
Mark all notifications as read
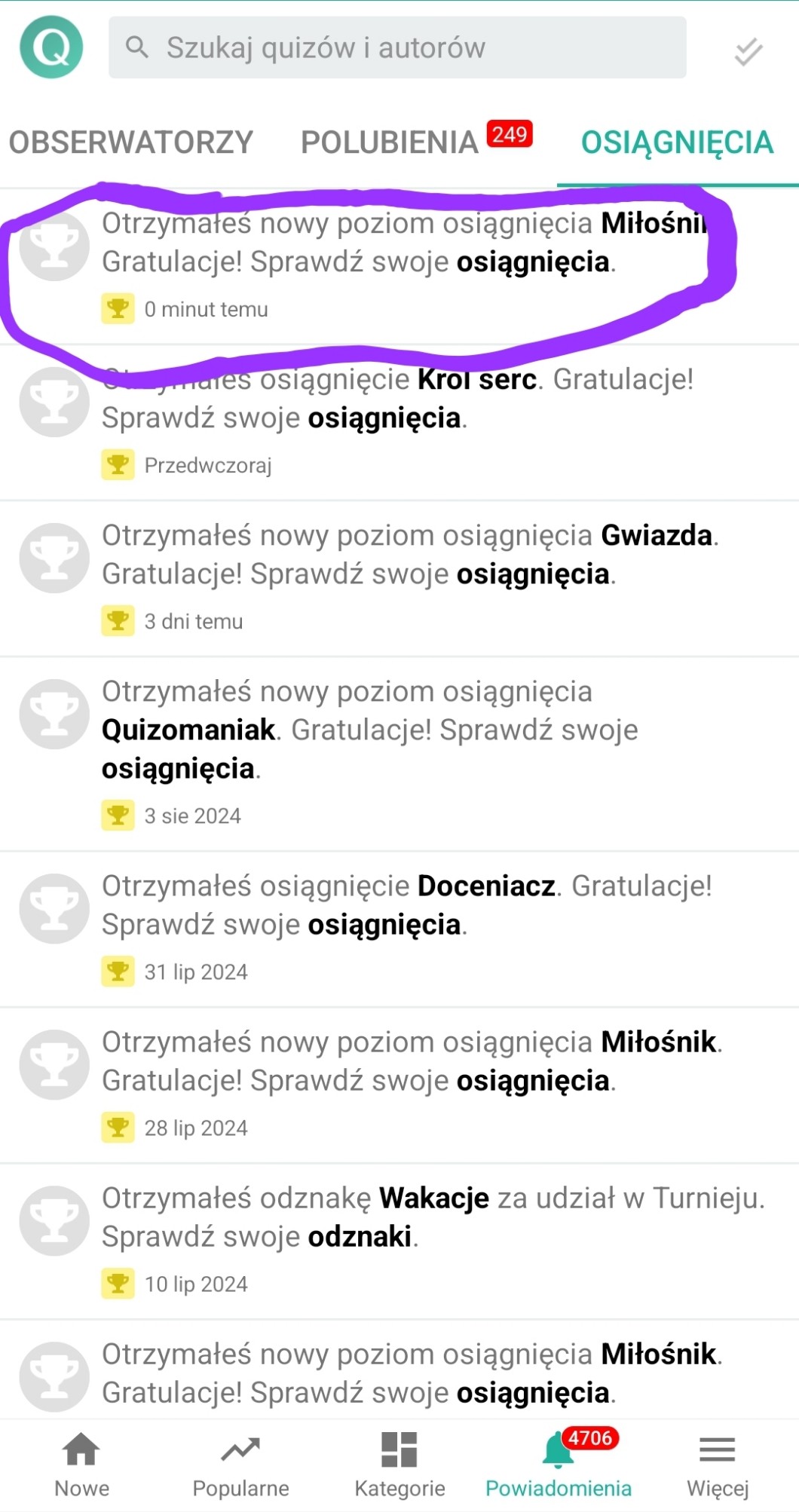748,52
